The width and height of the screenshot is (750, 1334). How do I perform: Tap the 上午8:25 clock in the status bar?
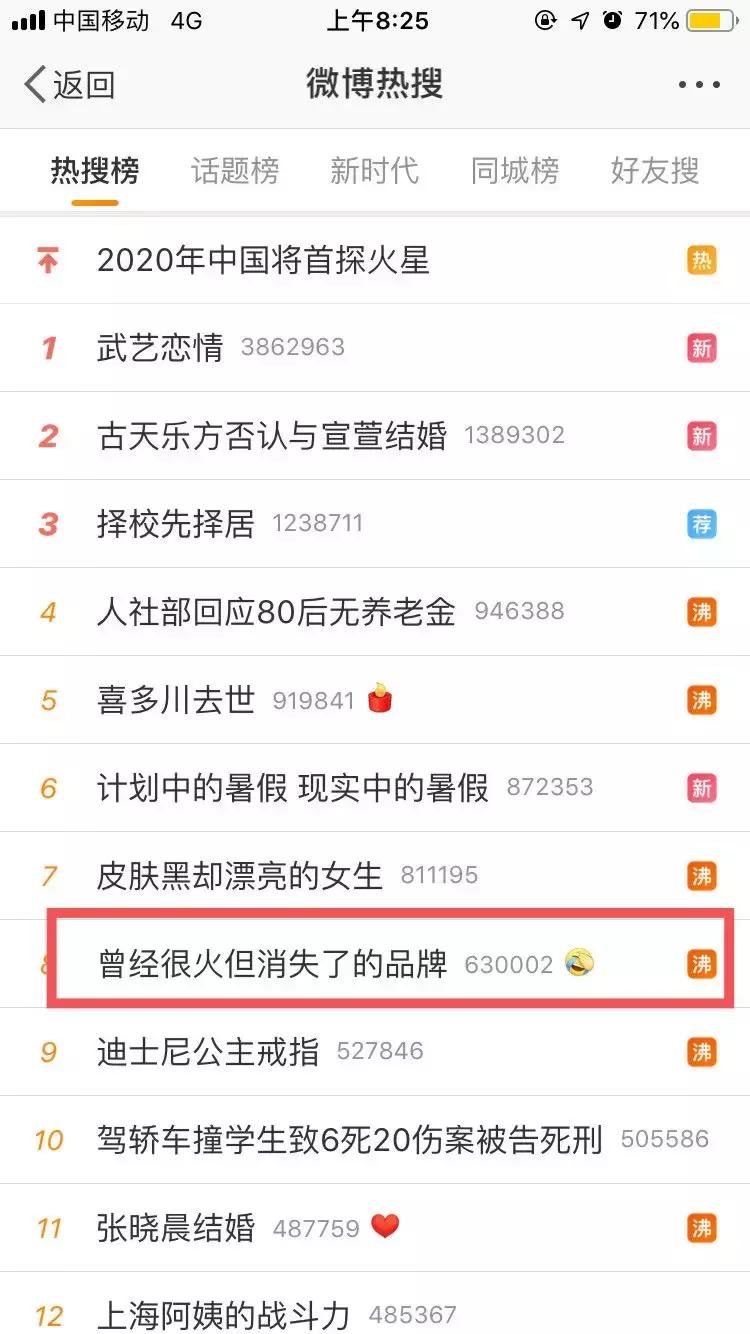point(375,20)
